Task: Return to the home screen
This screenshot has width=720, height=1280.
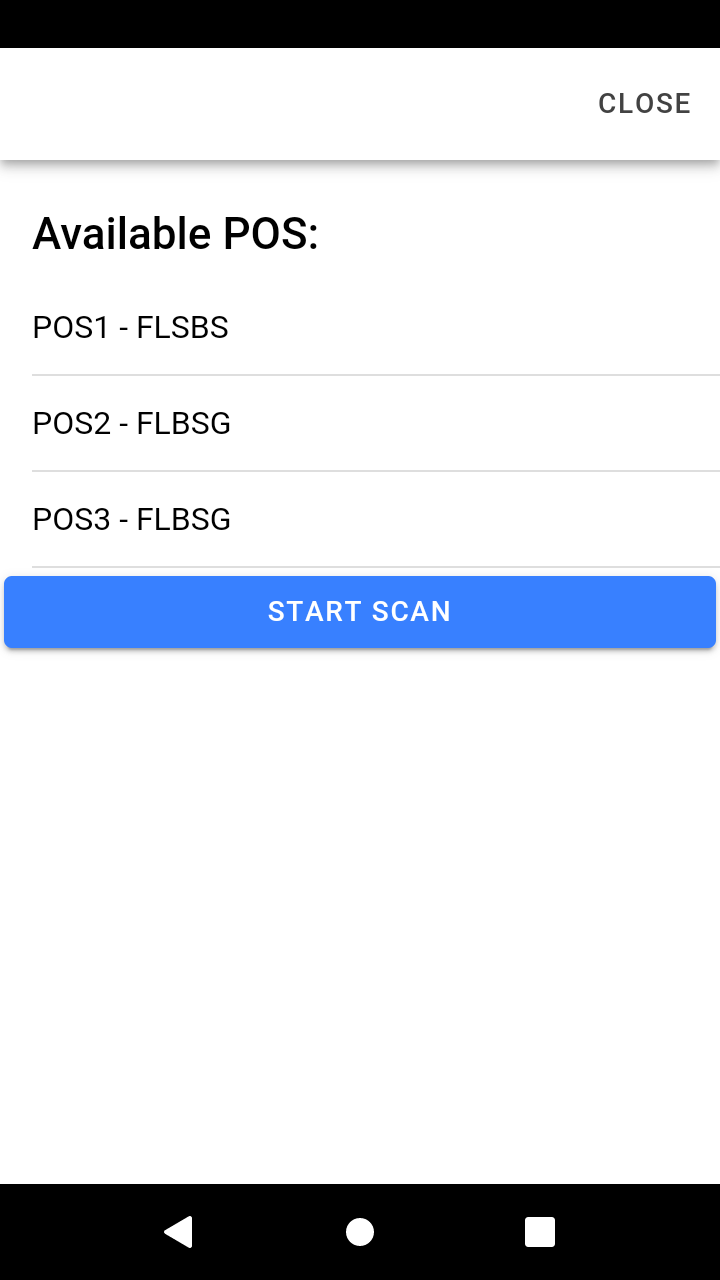Action: pyautogui.click(x=360, y=1232)
